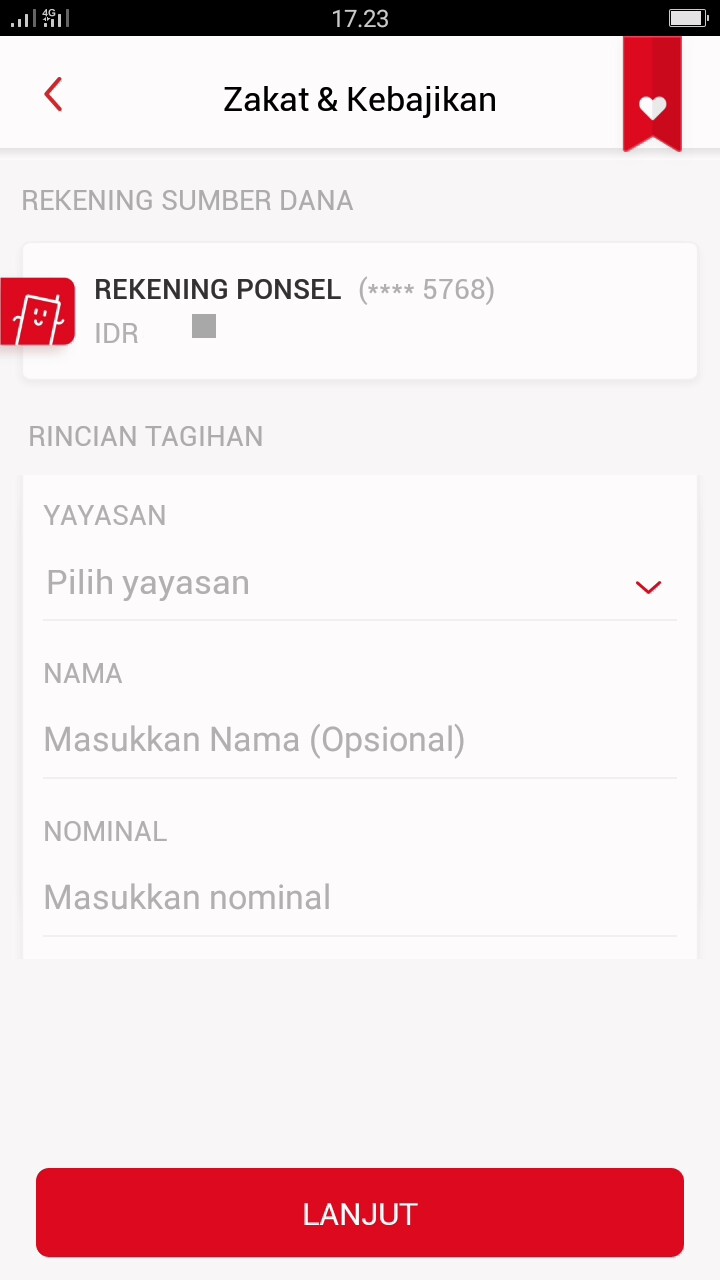Tap the Masukkan nominal field

360,898
